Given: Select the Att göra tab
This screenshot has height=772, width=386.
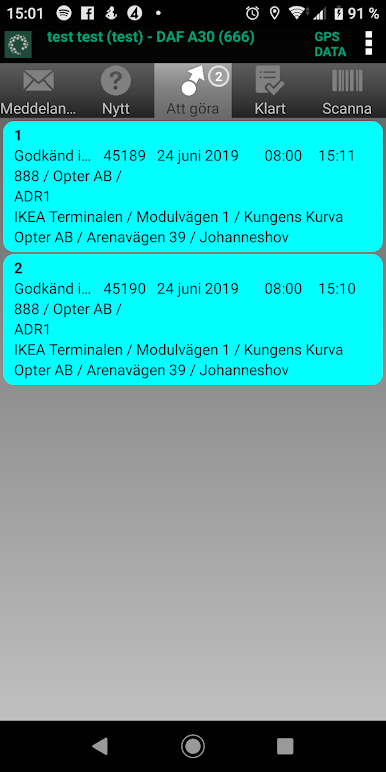Looking at the screenshot, I should point(193,91).
